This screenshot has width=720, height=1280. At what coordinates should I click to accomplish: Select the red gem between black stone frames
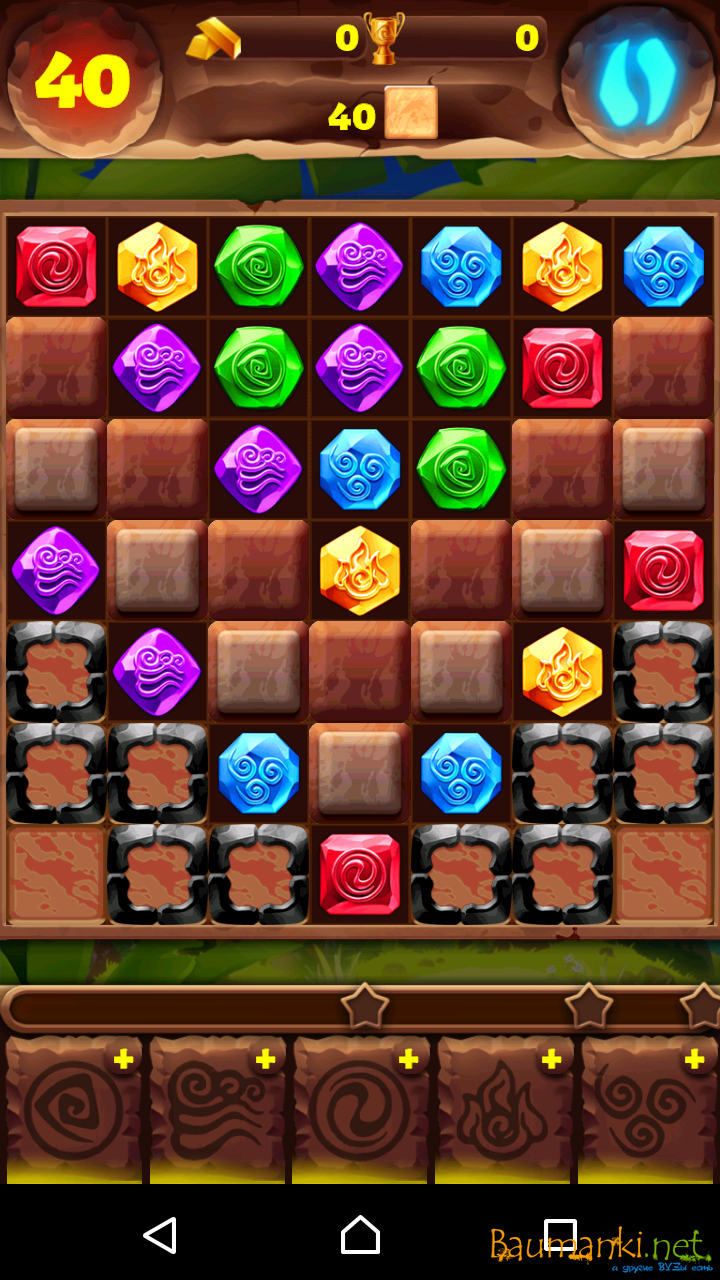coord(360,874)
